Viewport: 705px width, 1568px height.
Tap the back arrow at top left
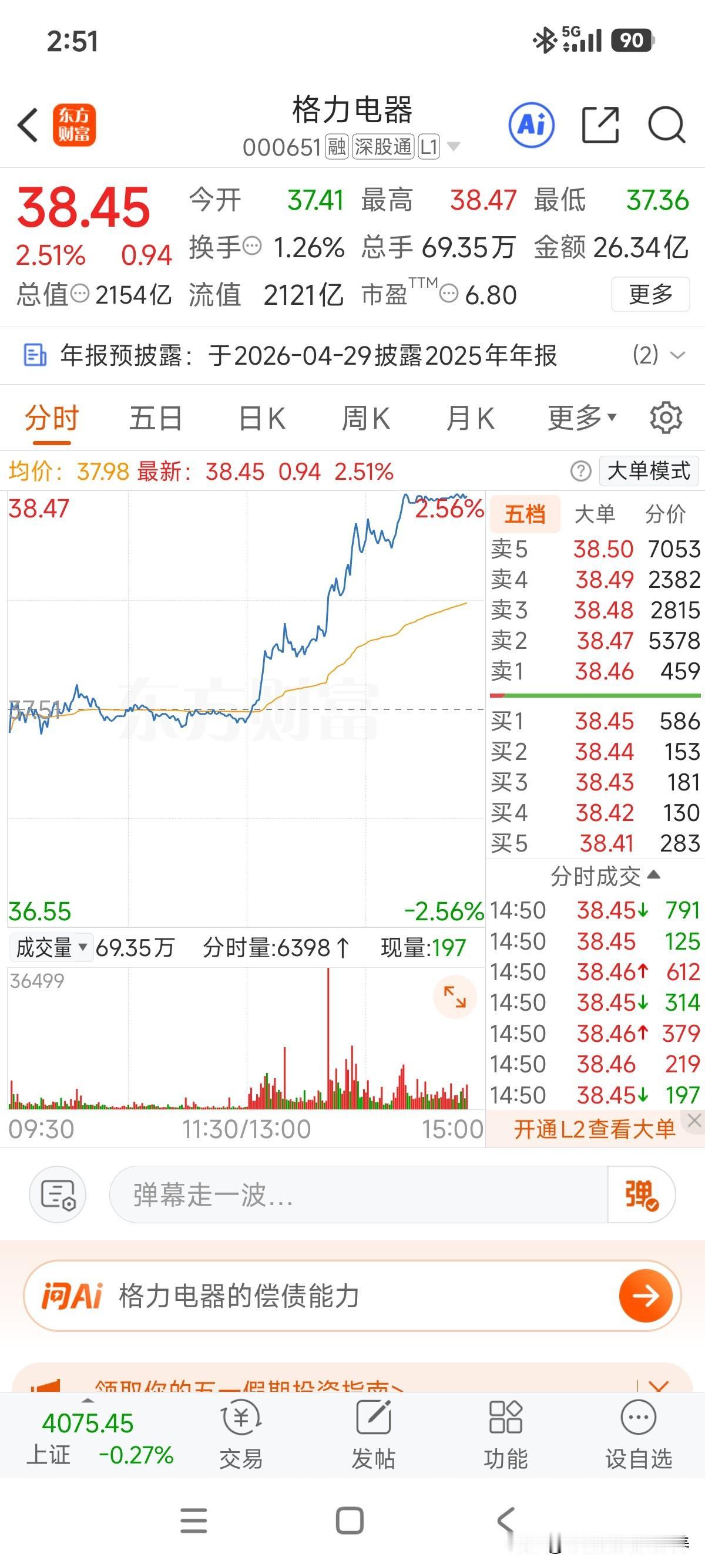click(27, 124)
